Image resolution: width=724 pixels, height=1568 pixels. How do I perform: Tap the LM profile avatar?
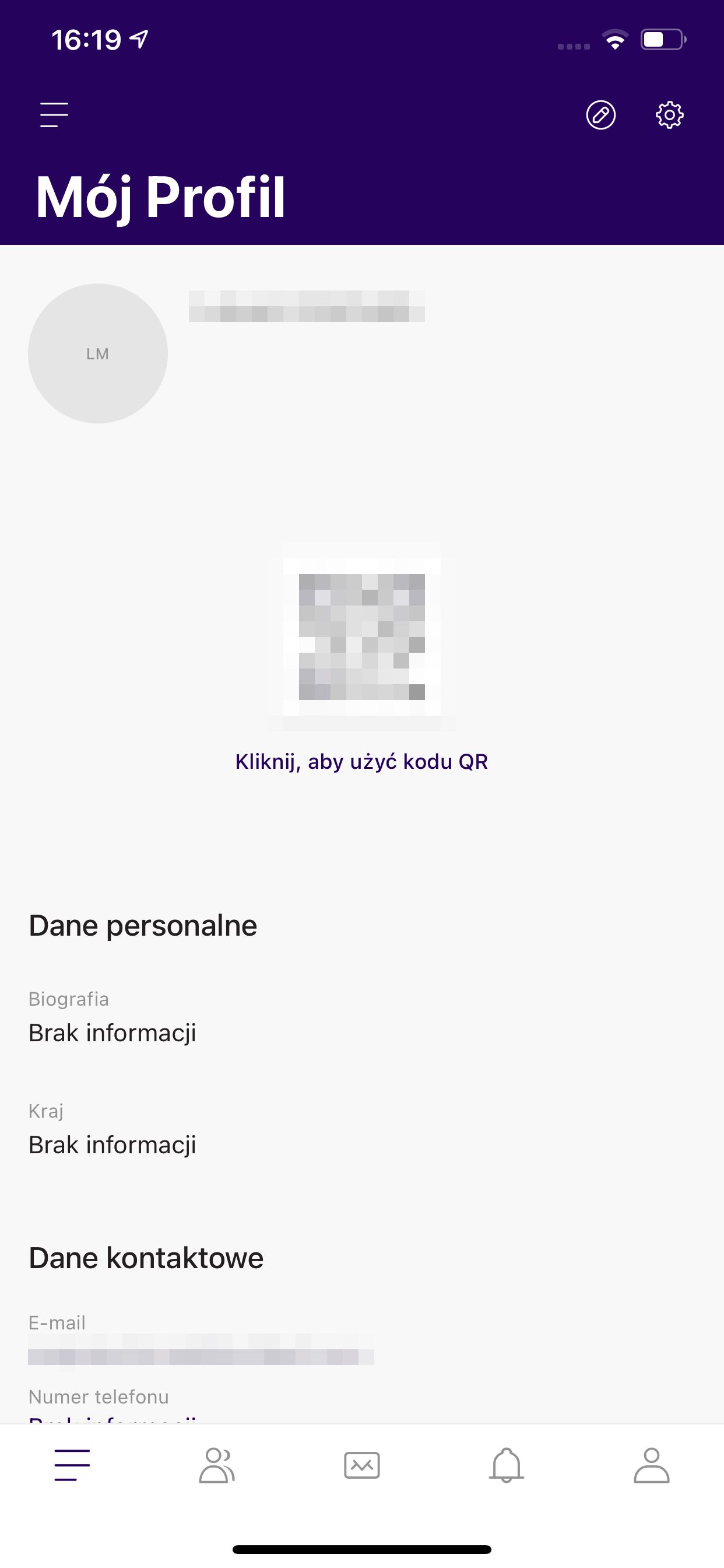[x=98, y=353]
